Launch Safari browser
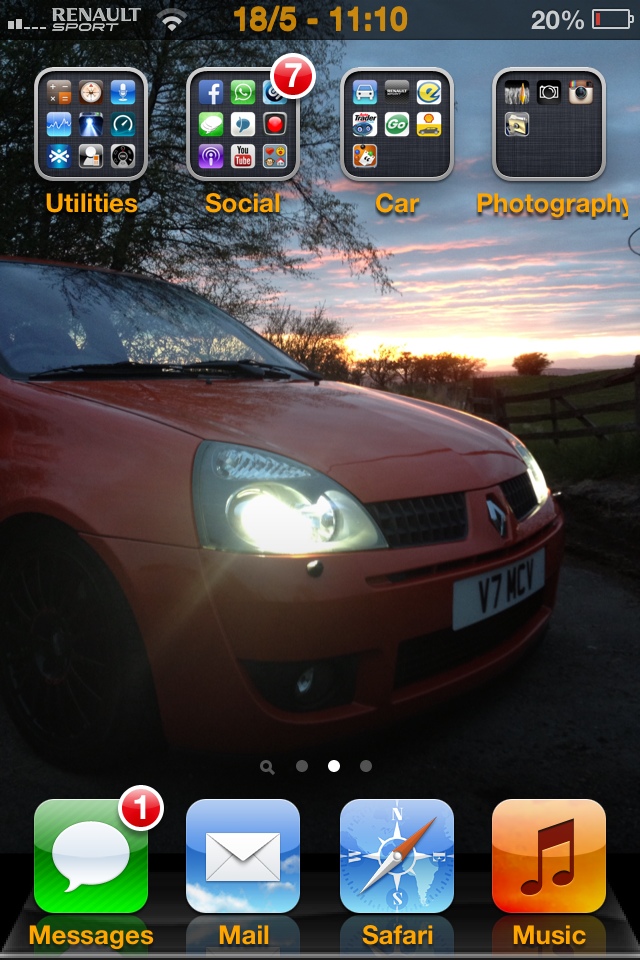Image resolution: width=640 pixels, height=960 pixels. click(x=397, y=856)
